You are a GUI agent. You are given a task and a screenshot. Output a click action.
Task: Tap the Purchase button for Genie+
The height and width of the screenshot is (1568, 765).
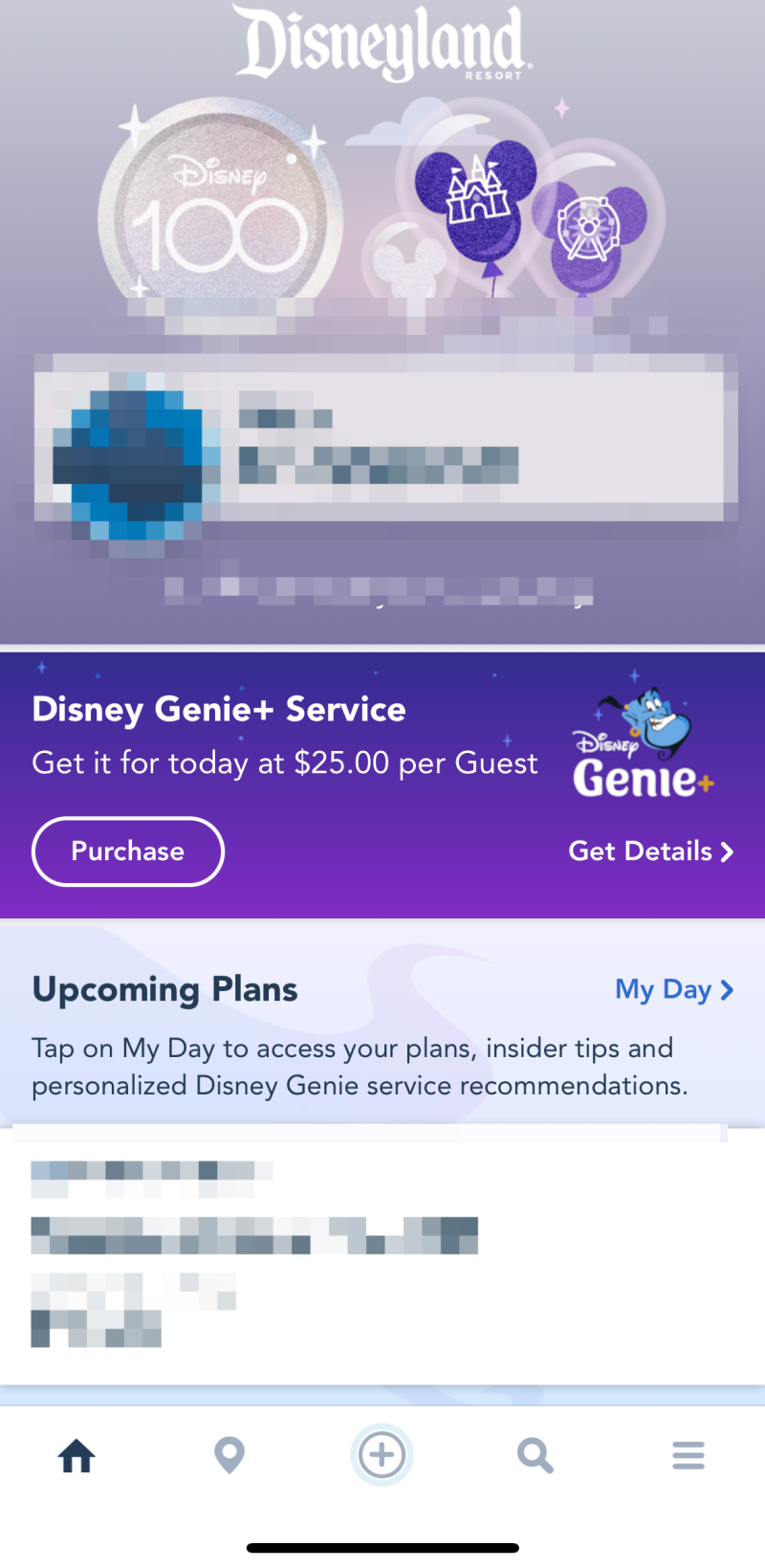[128, 851]
